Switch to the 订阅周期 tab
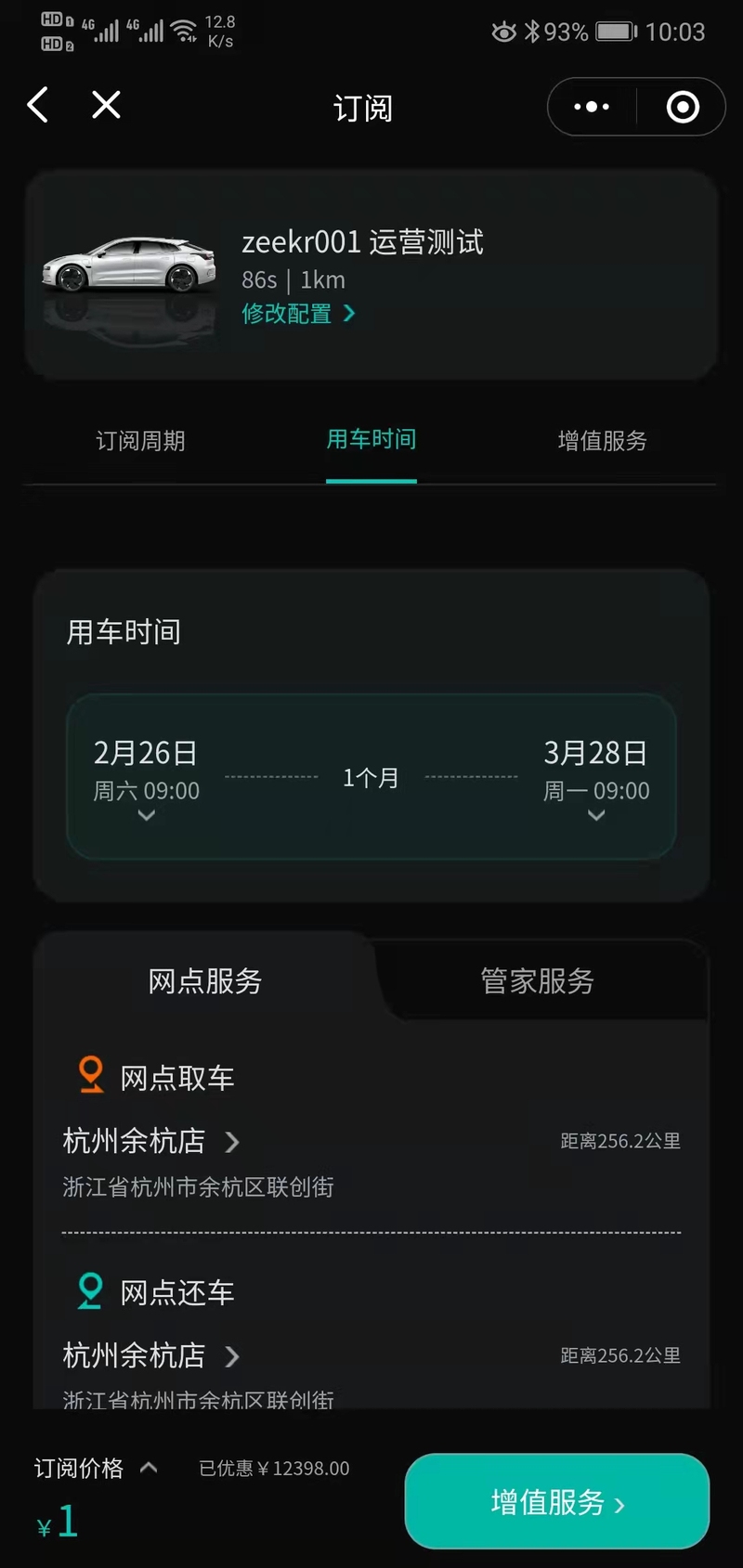743x1568 pixels. coord(140,440)
